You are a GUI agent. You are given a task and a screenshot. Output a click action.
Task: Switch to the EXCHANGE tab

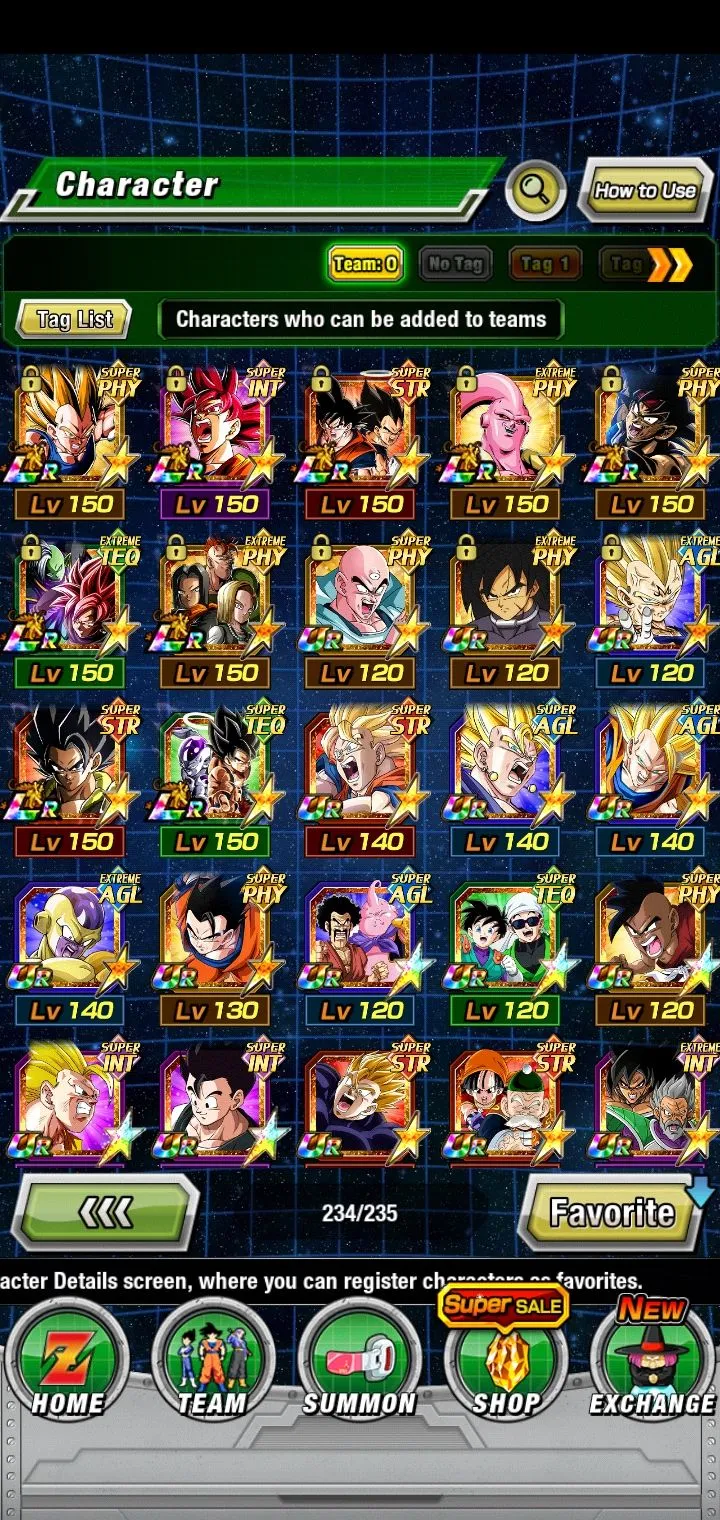pos(651,1362)
